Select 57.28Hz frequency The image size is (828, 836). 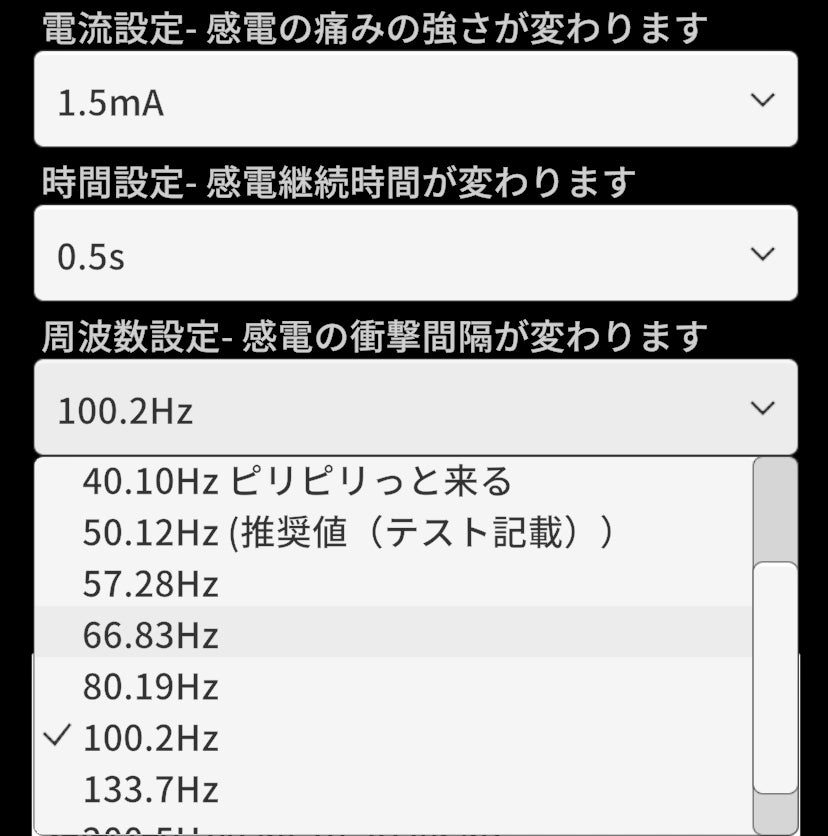coord(150,584)
